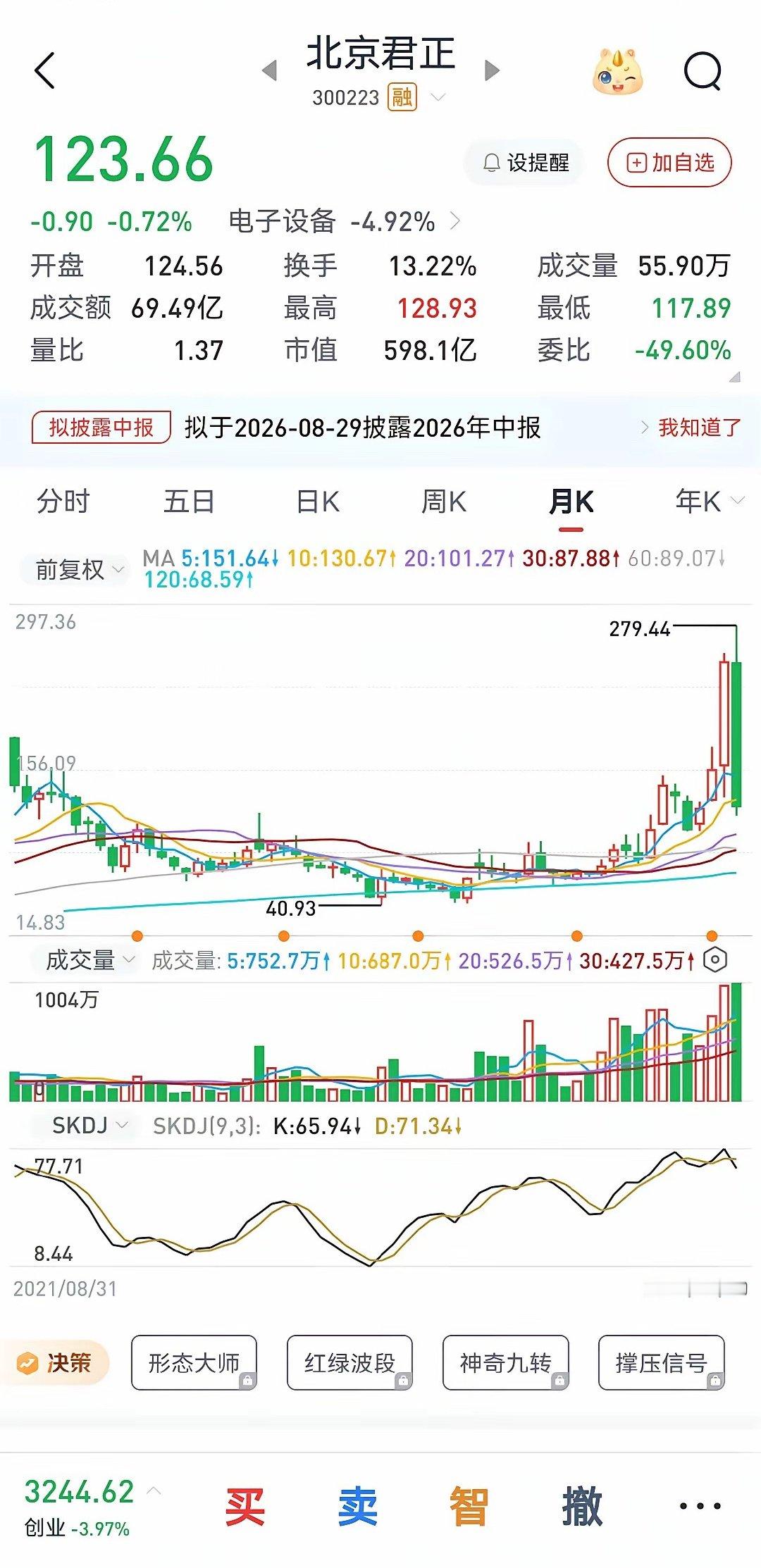Open the 前复权 adjustment dropdown
The width and height of the screenshot is (761, 1568).
coord(80,569)
